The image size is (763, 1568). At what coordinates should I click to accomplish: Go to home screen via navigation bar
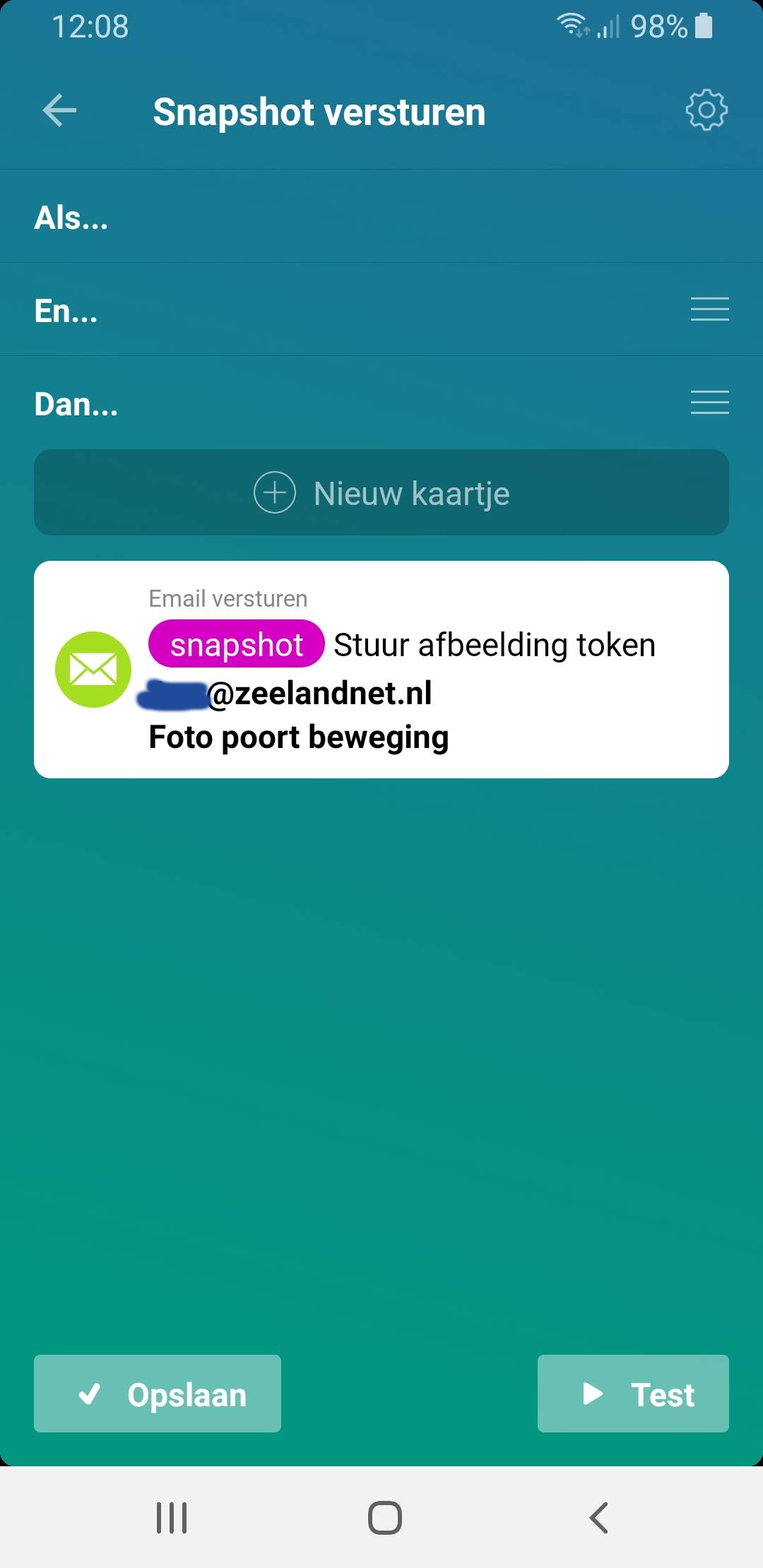[384, 1517]
